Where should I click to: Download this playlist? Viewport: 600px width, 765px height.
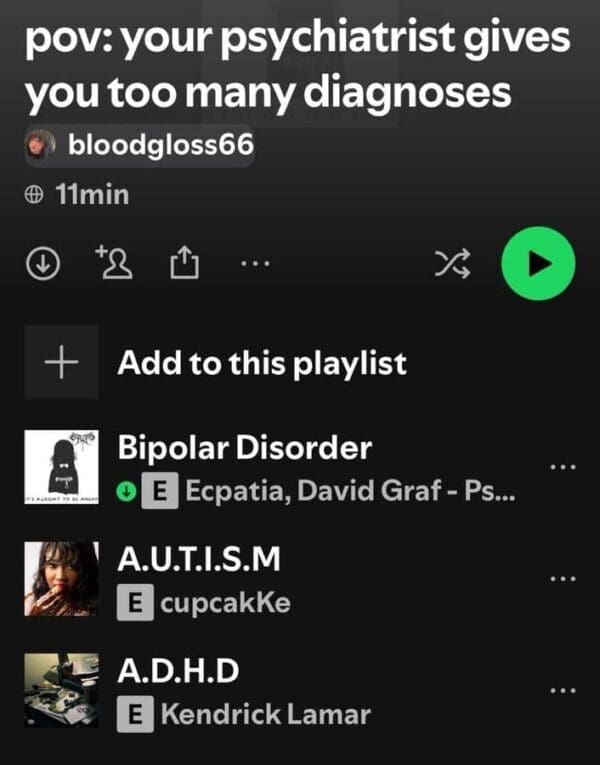[40, 263]
